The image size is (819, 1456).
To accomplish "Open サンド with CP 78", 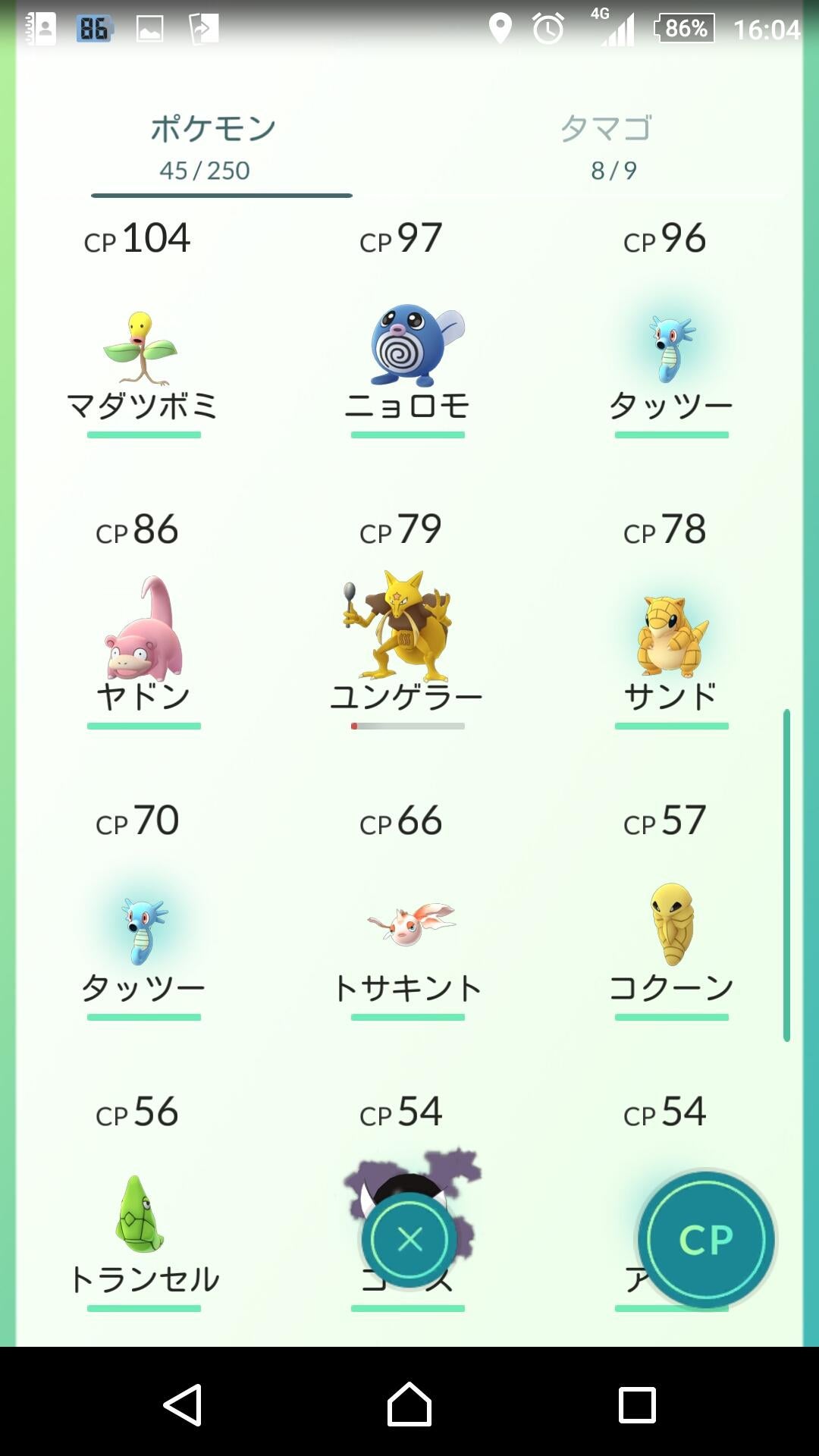I will pyautogui.click(x=672, y=635).
